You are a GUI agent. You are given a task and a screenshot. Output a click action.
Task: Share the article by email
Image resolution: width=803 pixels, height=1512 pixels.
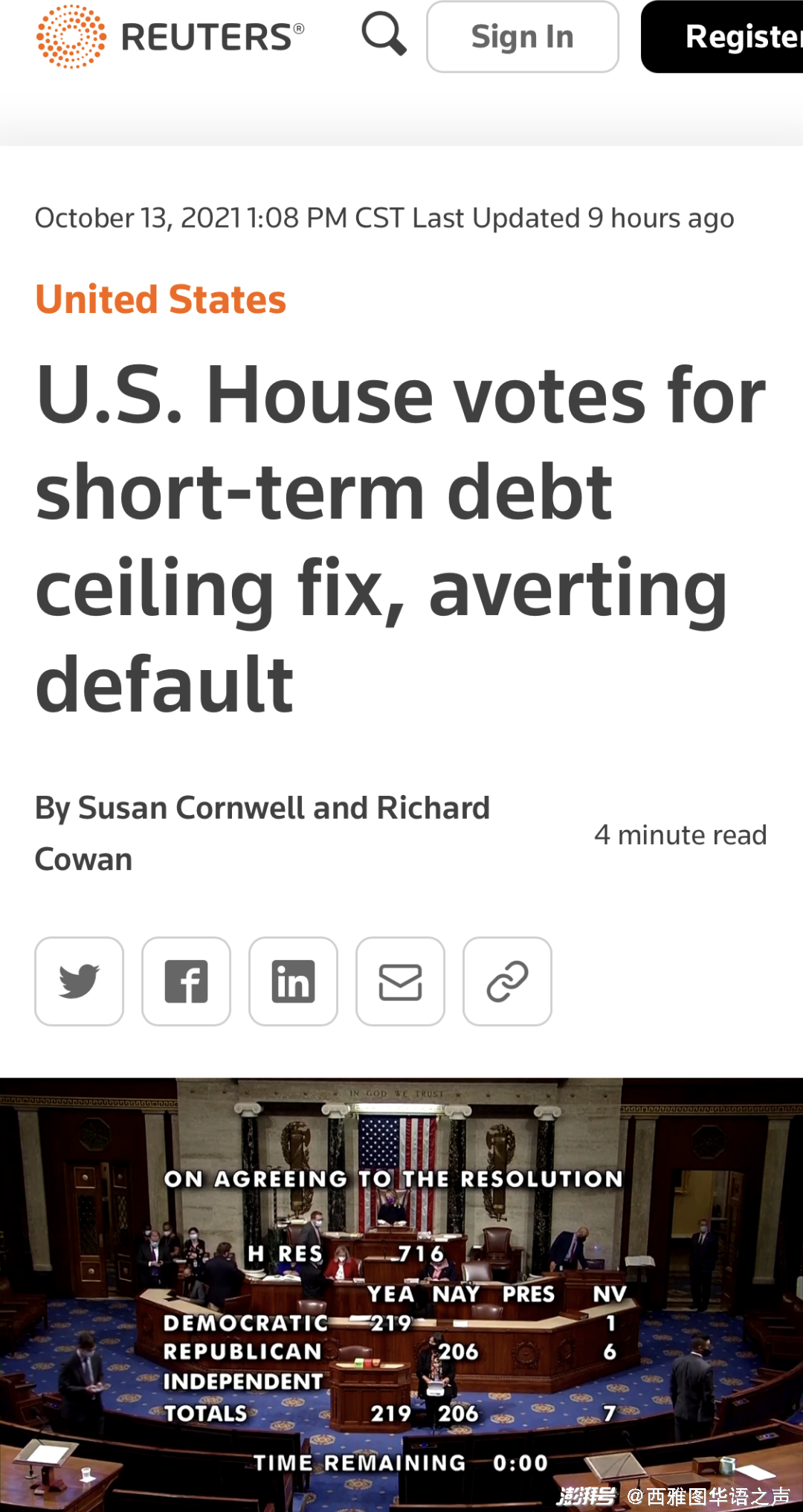point(401,981)
